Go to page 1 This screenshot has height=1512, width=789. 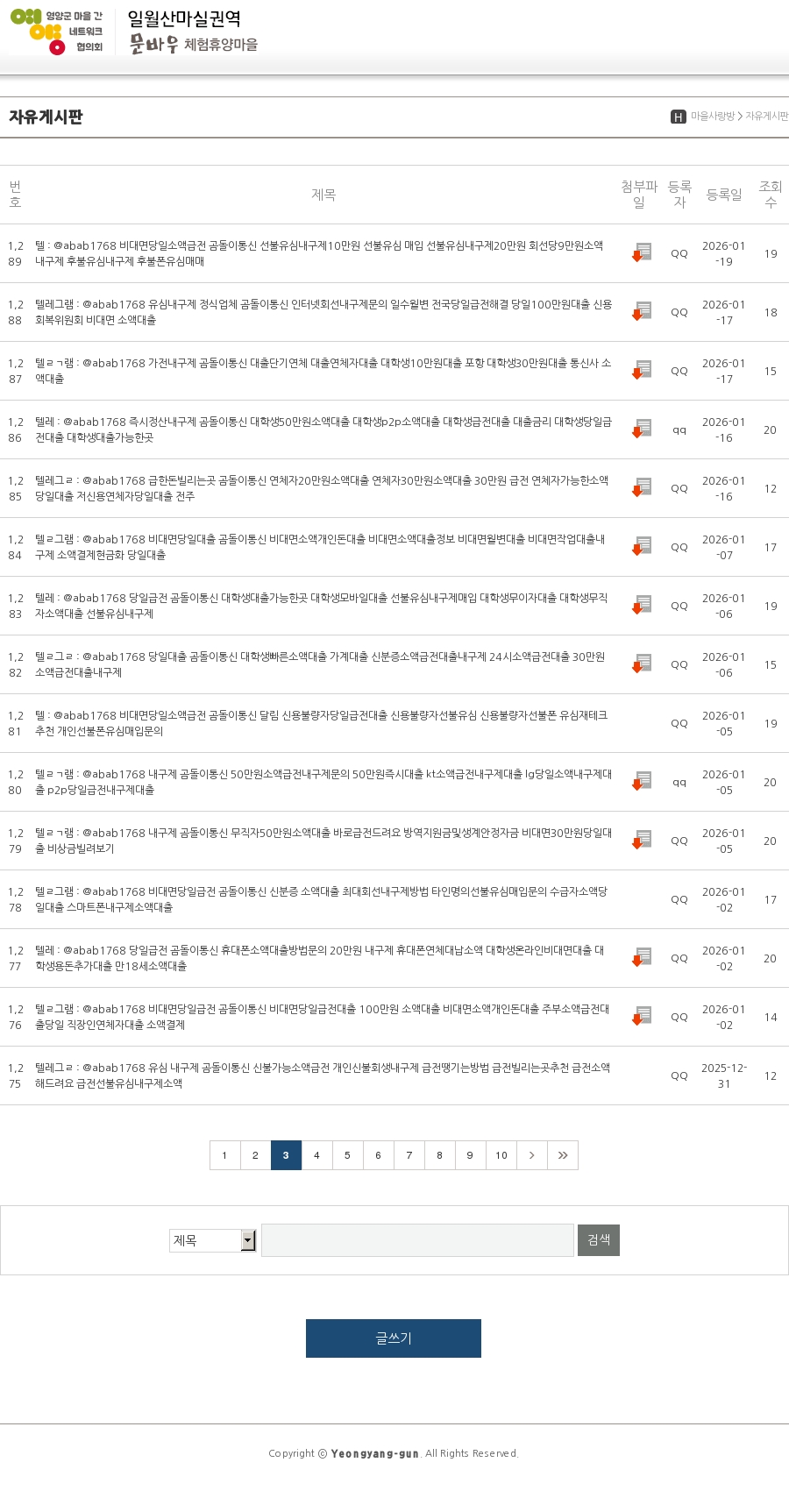pos(224,1155)
